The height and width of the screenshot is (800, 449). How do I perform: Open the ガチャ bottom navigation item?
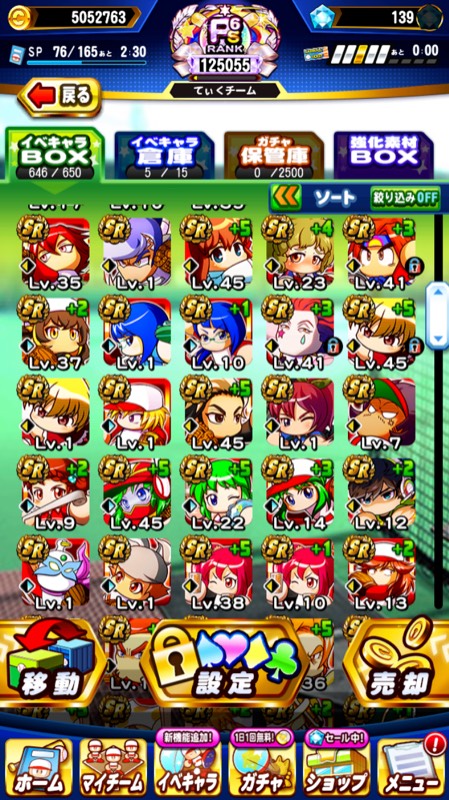coord(262,764)
